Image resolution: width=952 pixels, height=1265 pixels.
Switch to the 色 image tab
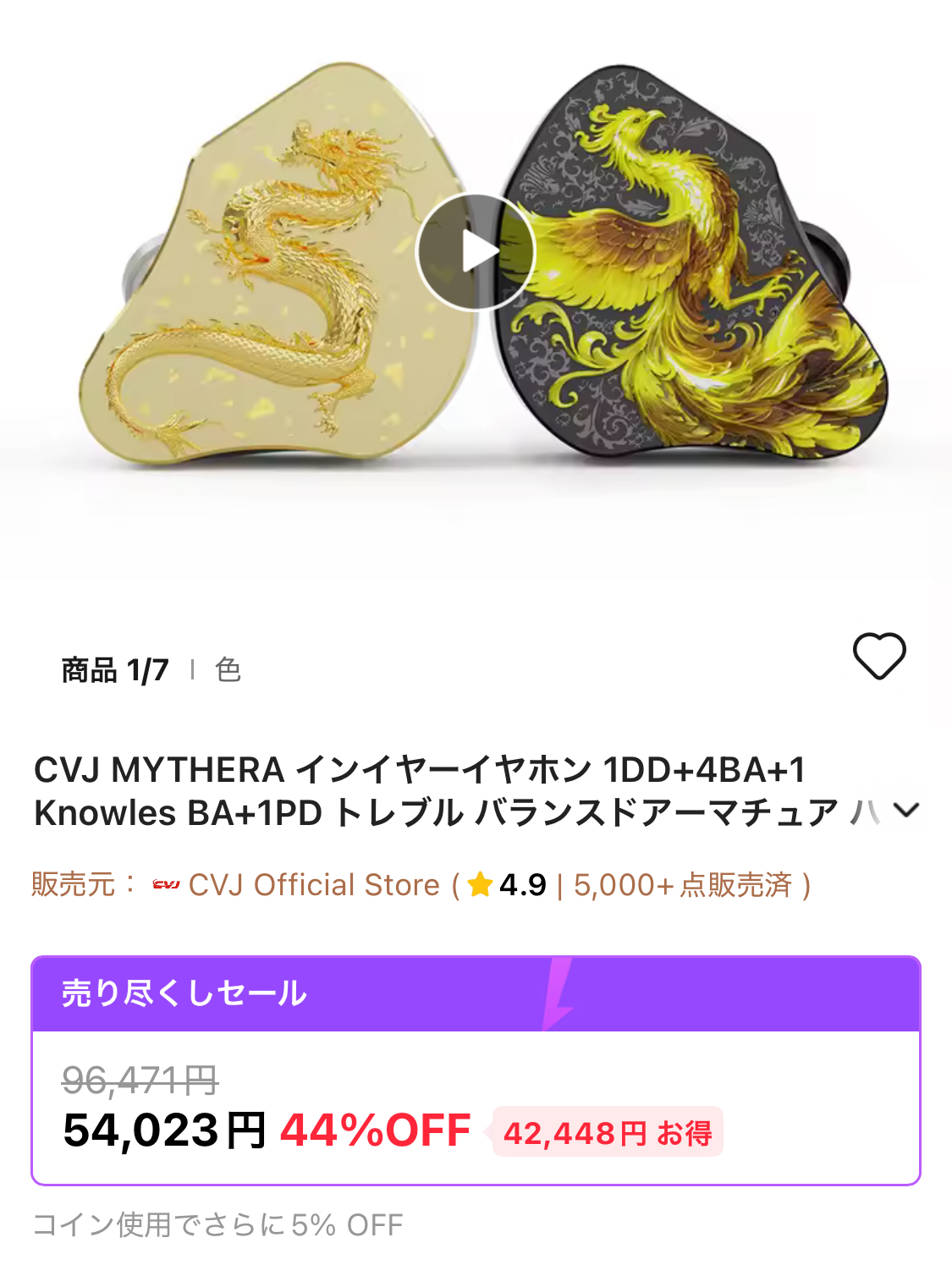[228, 670]
